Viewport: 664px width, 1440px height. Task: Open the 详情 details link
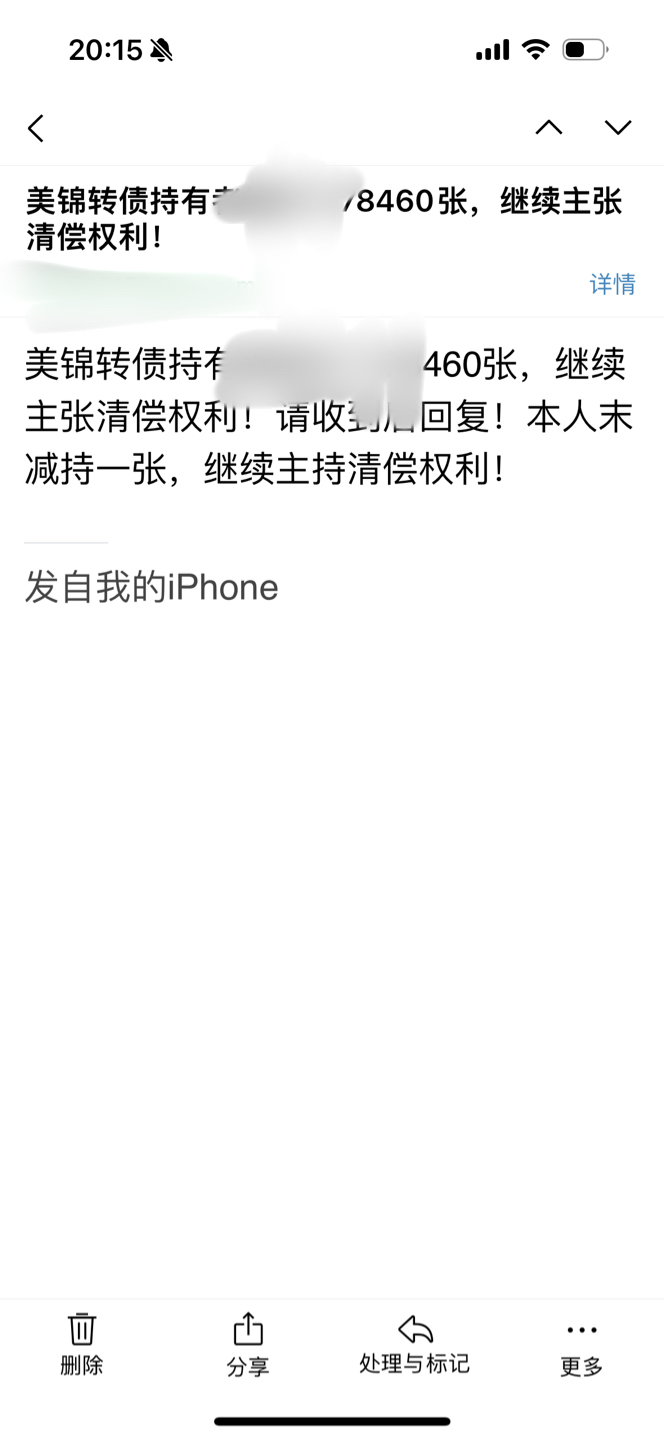pyautogui.click(x=612, y=284)
